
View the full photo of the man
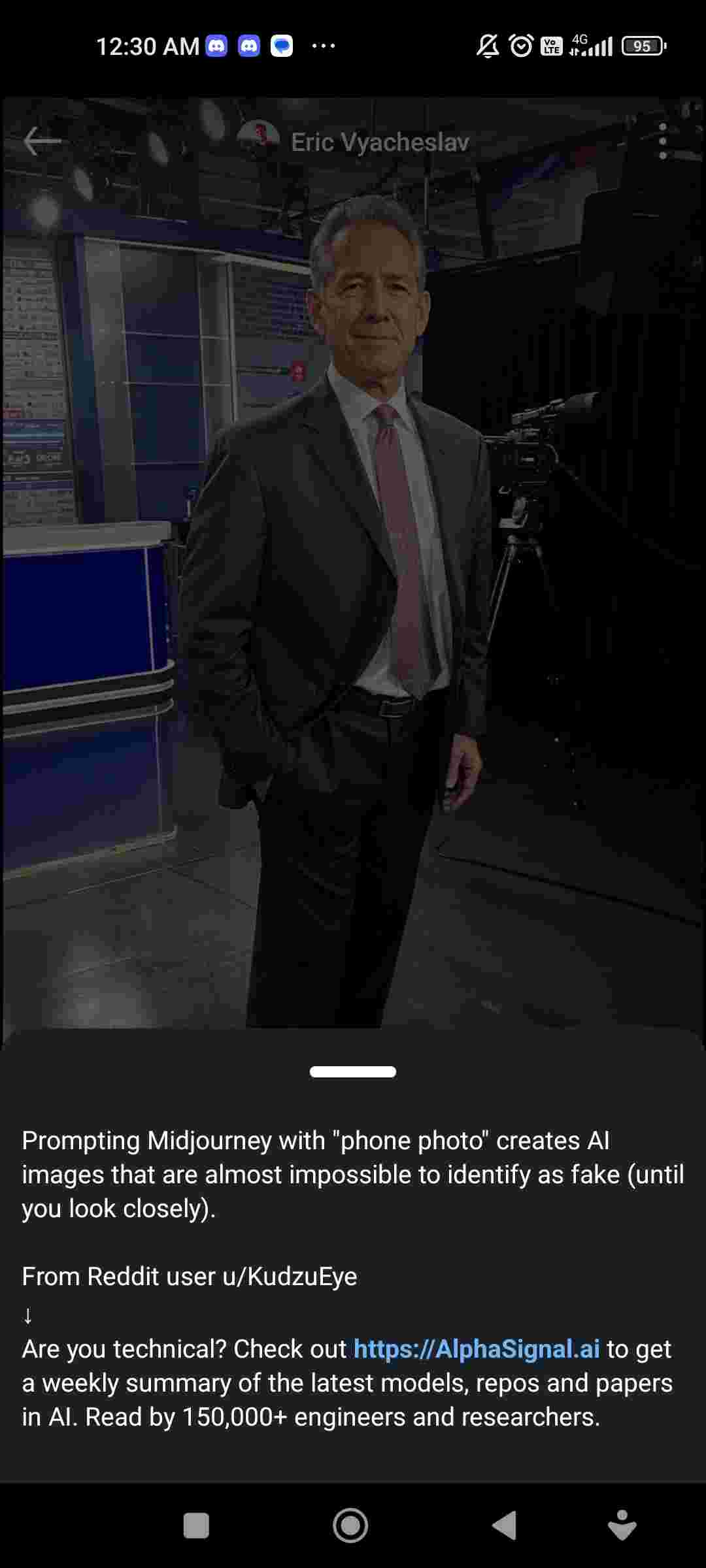[x=353, y=588]
